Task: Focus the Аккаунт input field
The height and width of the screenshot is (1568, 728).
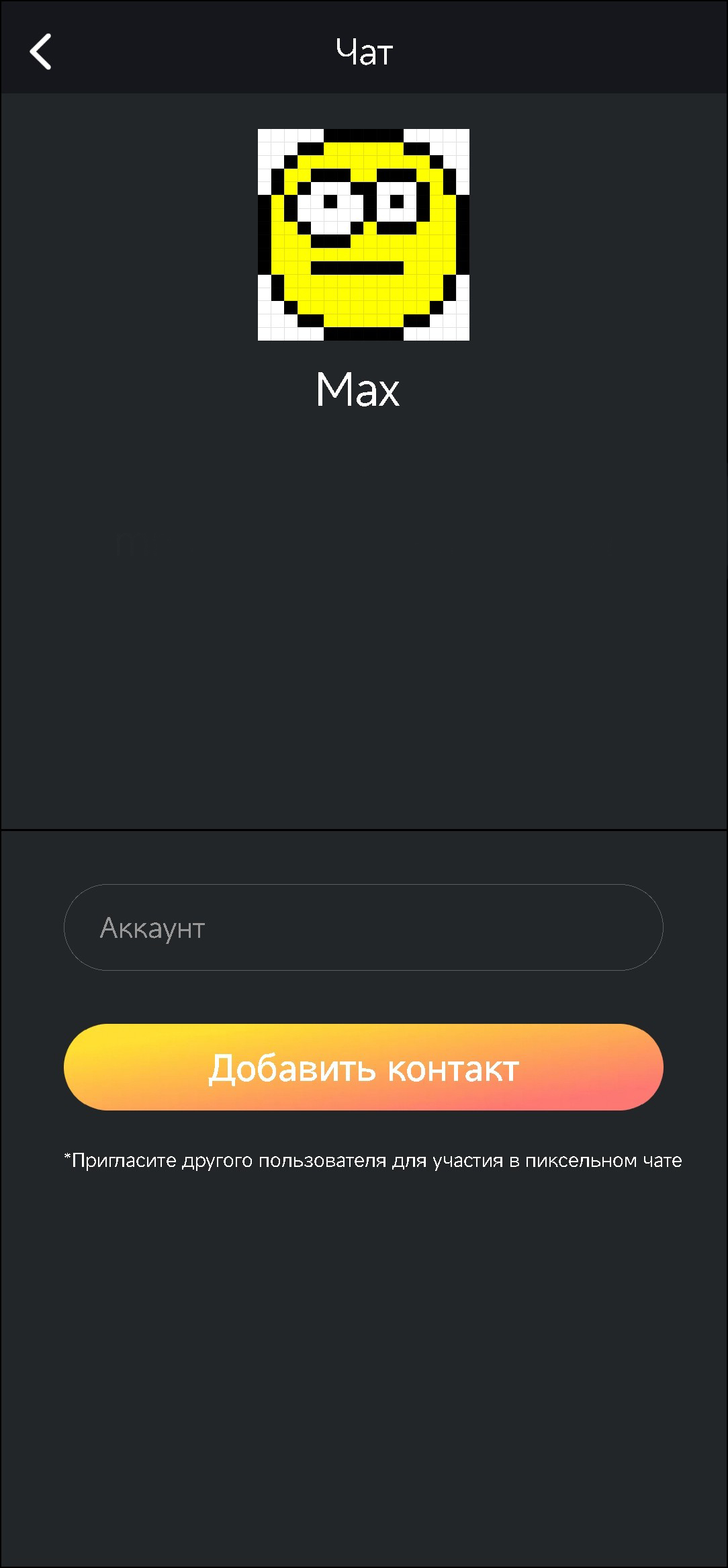Action: pyautogui.click(x=363, y=927)
